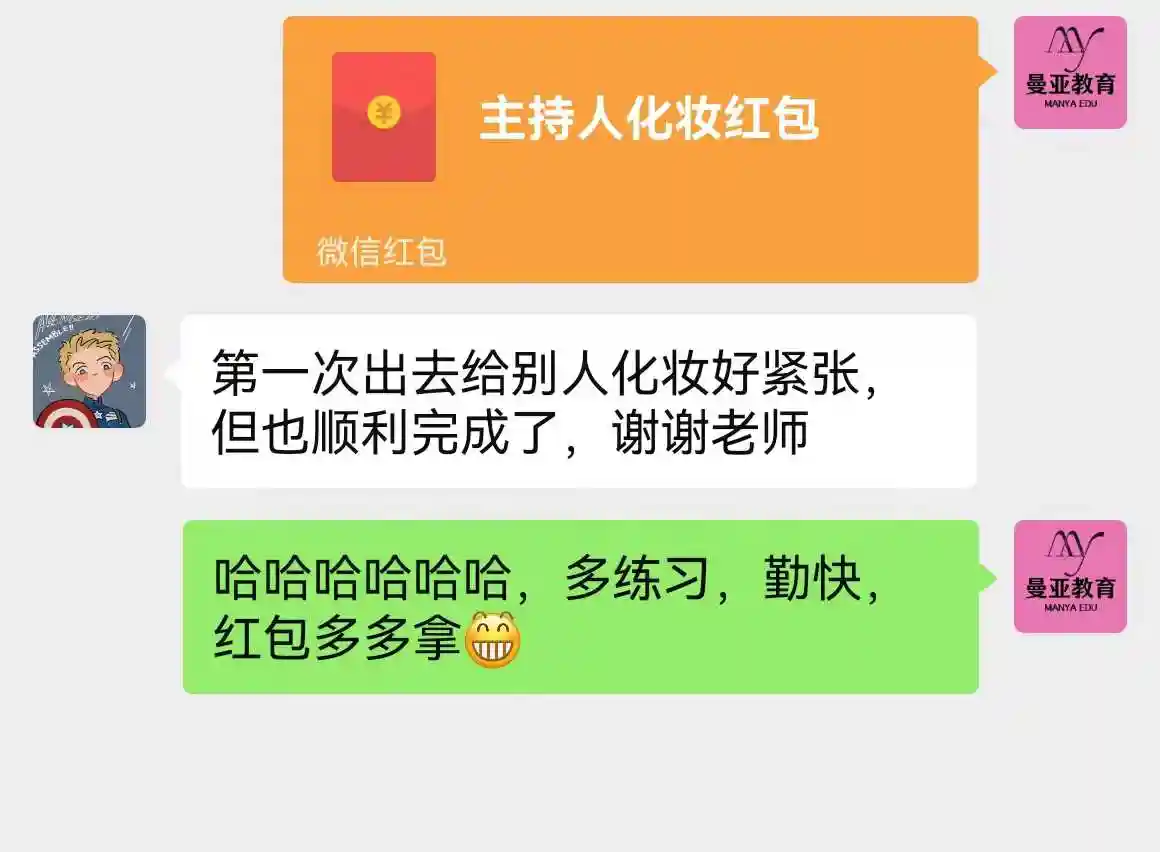Viewport: 1160px width, 852px height.
Task: Open the 主持人化妆红包 red packet
Action: pyautogui.click(x=630, y=148)
